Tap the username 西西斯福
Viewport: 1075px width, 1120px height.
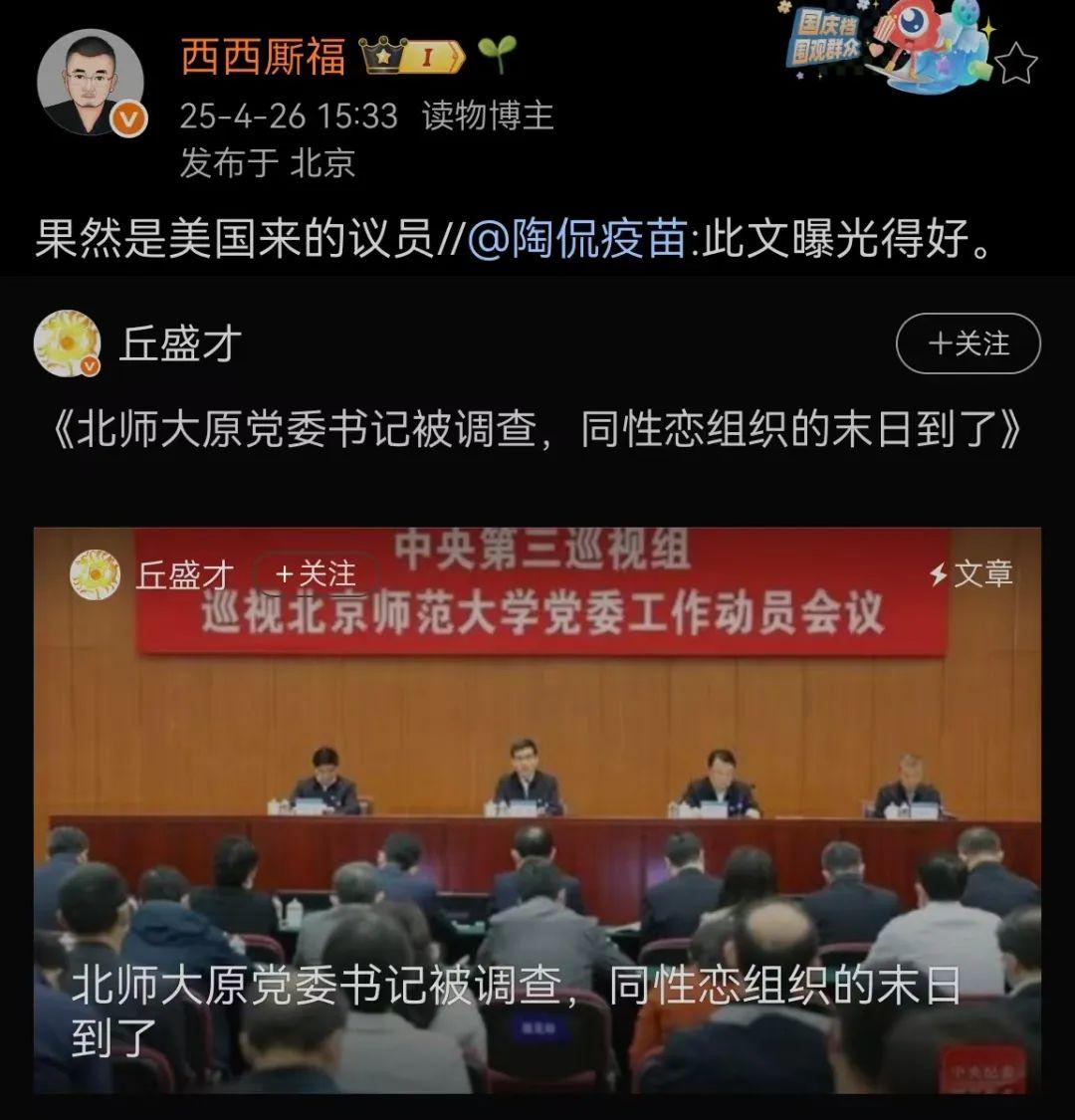(263, 57)
